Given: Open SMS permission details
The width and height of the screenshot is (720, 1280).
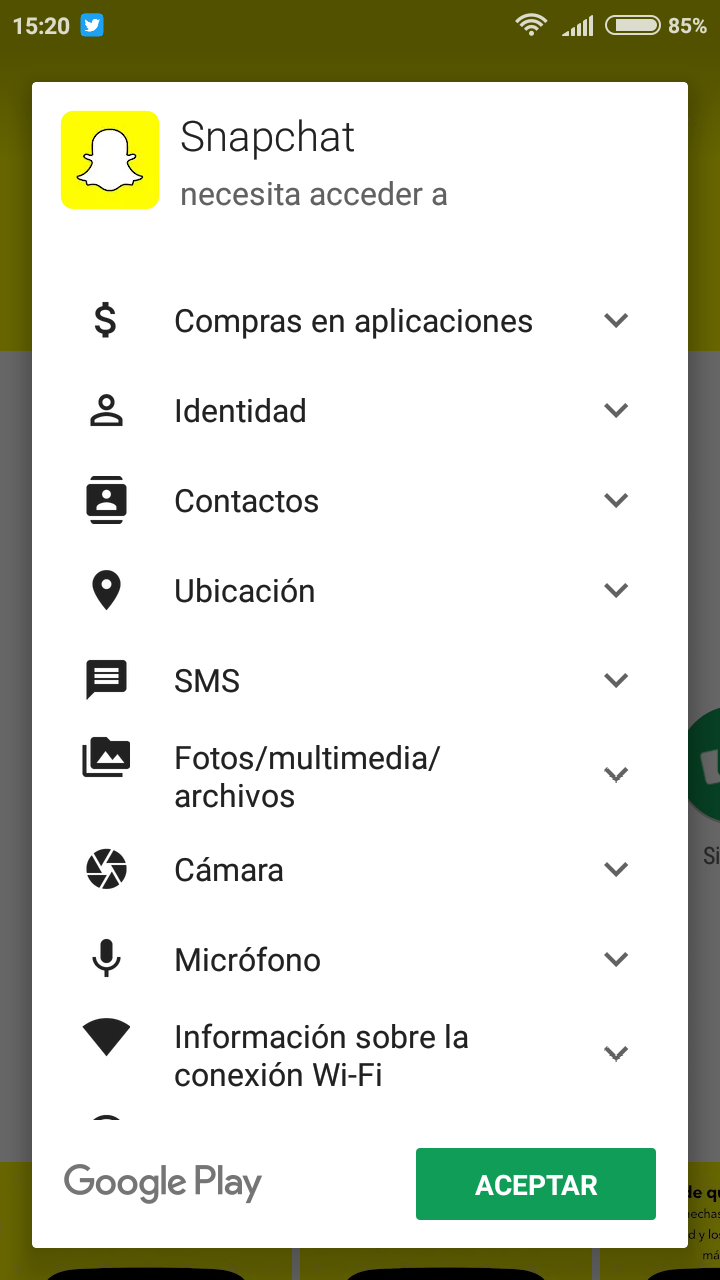Looking at the screenshot, I should tap(616, 681).
